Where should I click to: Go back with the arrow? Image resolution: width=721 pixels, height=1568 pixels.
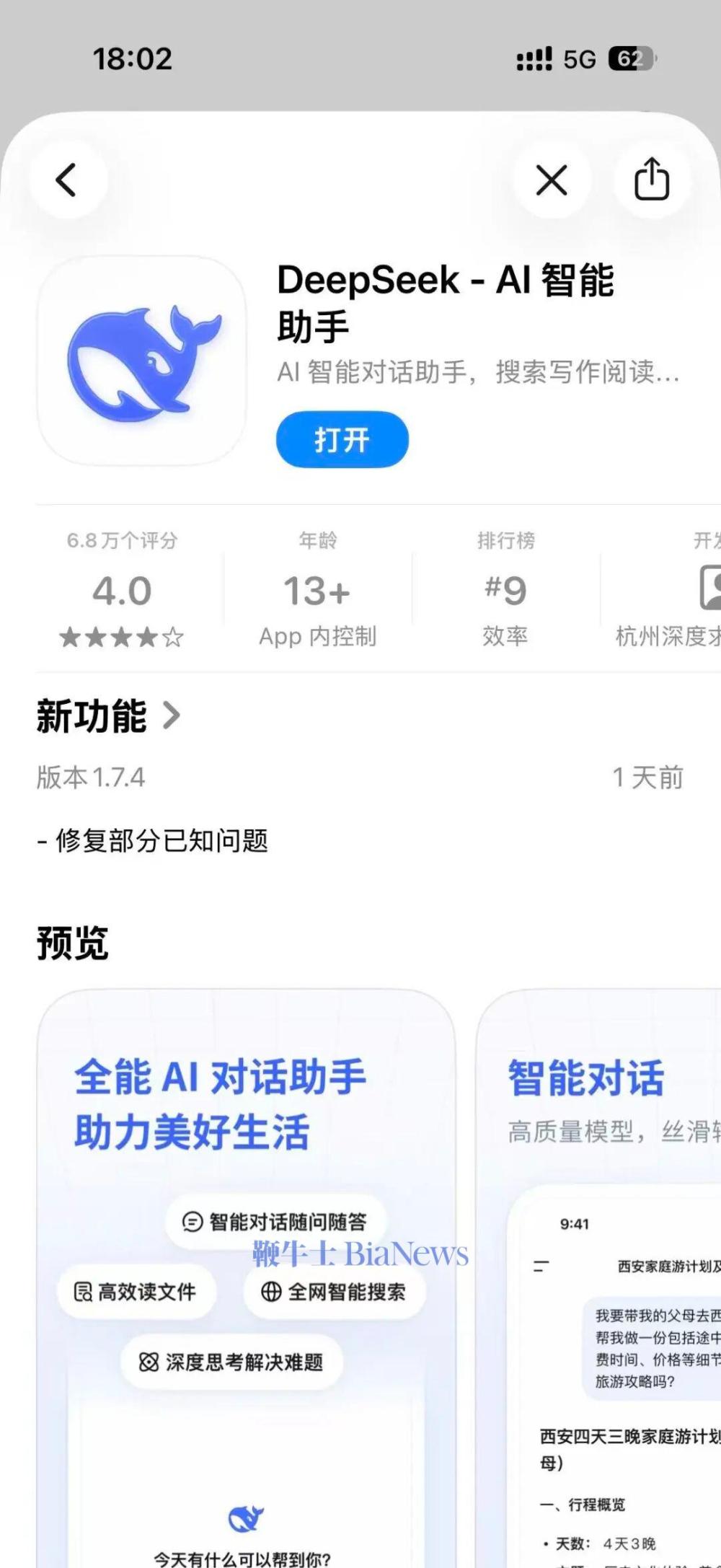click(67, 180)
